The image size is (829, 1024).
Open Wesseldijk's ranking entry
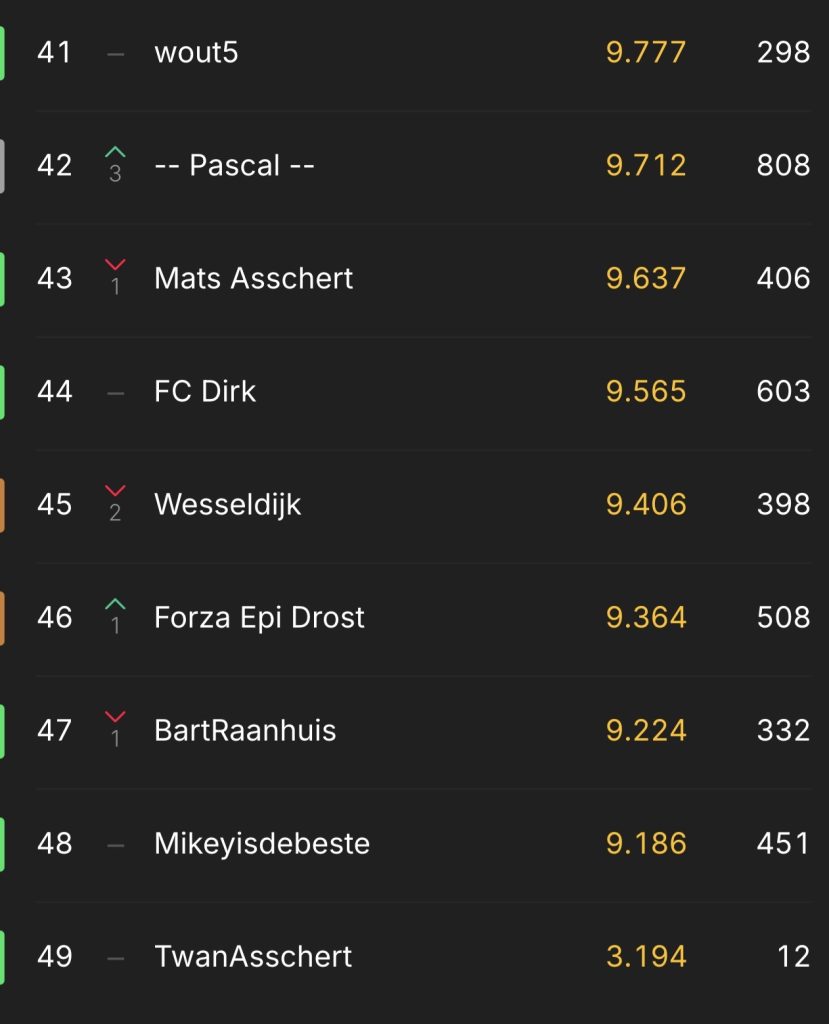coord(227,504)
